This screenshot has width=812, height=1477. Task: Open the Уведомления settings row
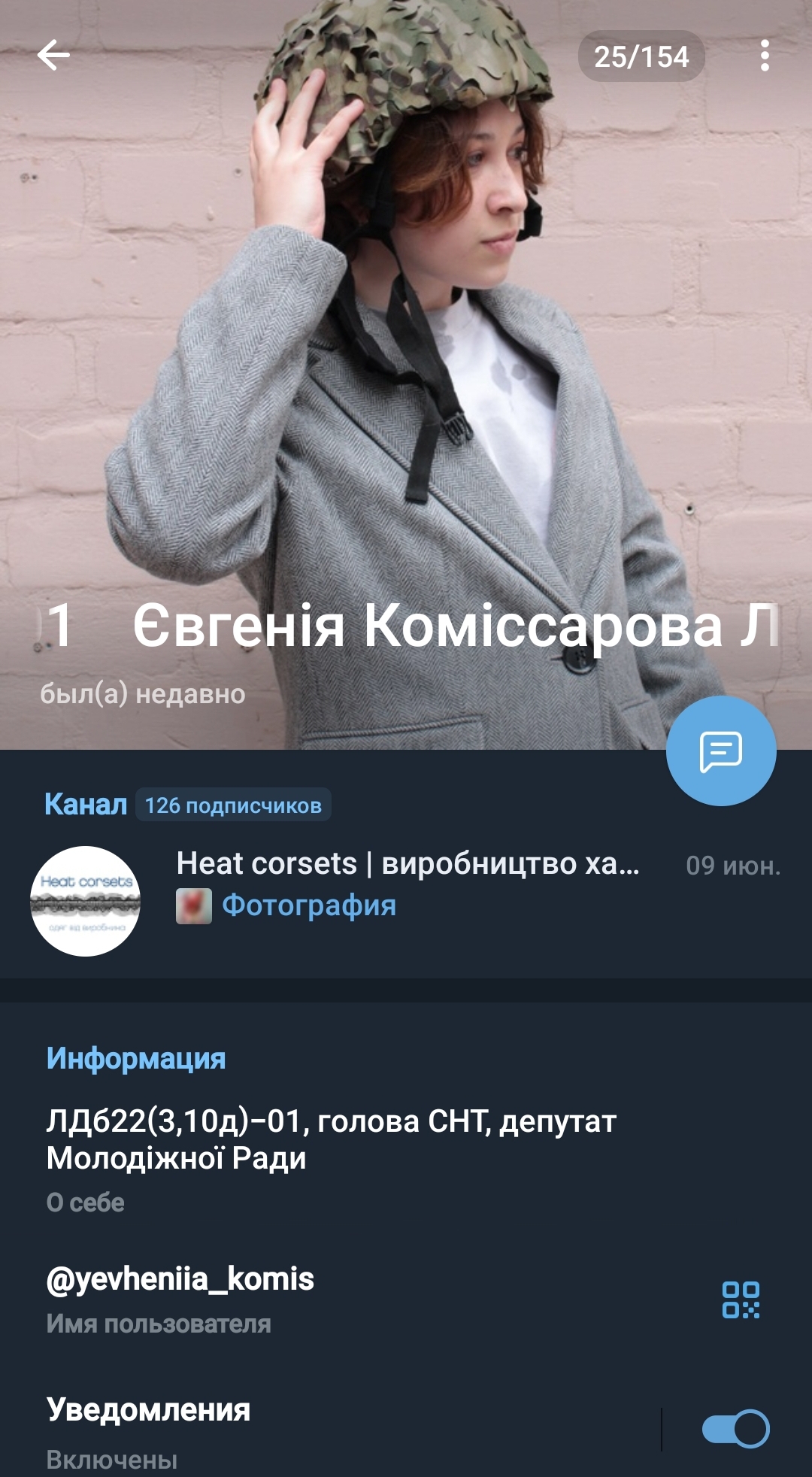[x=331, y=1429]
